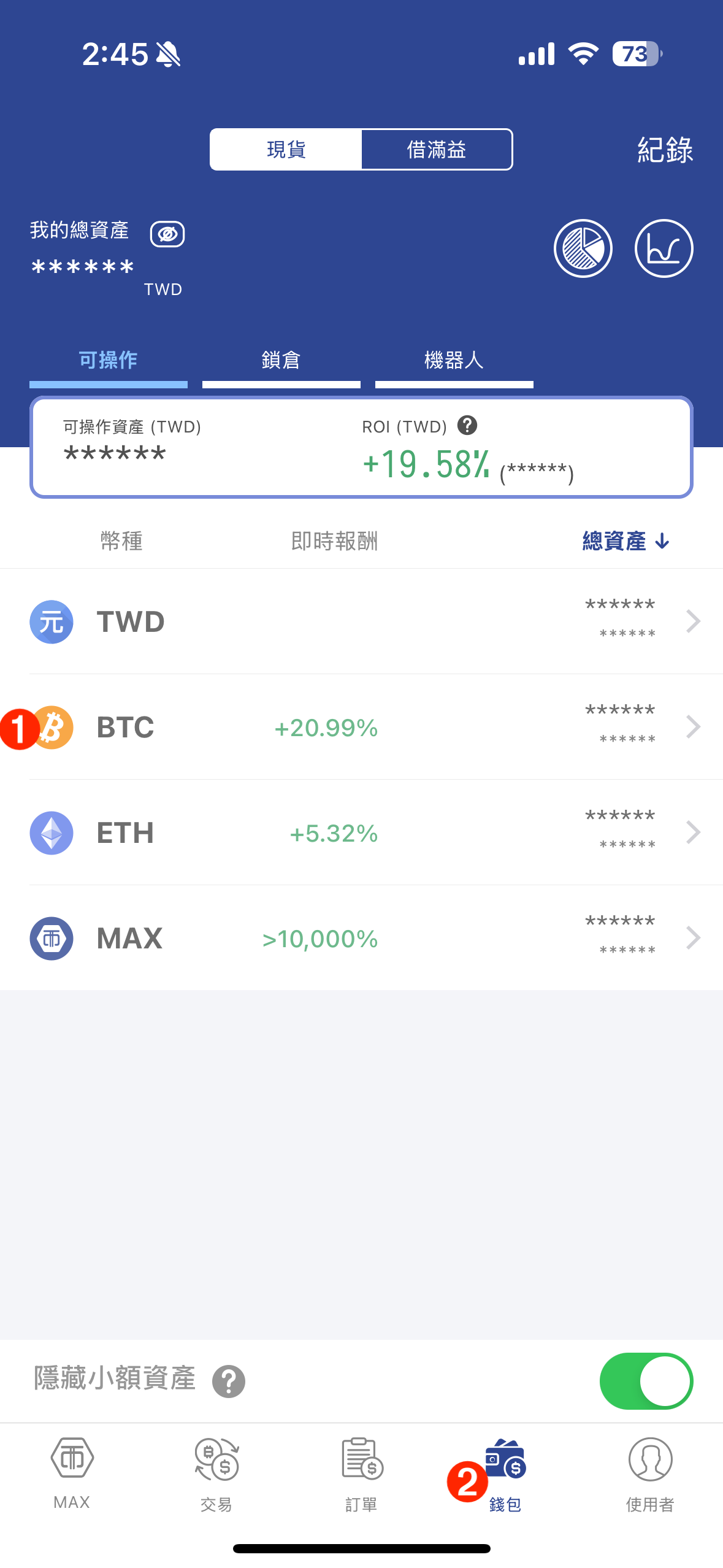Show help for 隱藏小額資產
This screenshot has width=723, height=1568.
(x=229, y=1382)
